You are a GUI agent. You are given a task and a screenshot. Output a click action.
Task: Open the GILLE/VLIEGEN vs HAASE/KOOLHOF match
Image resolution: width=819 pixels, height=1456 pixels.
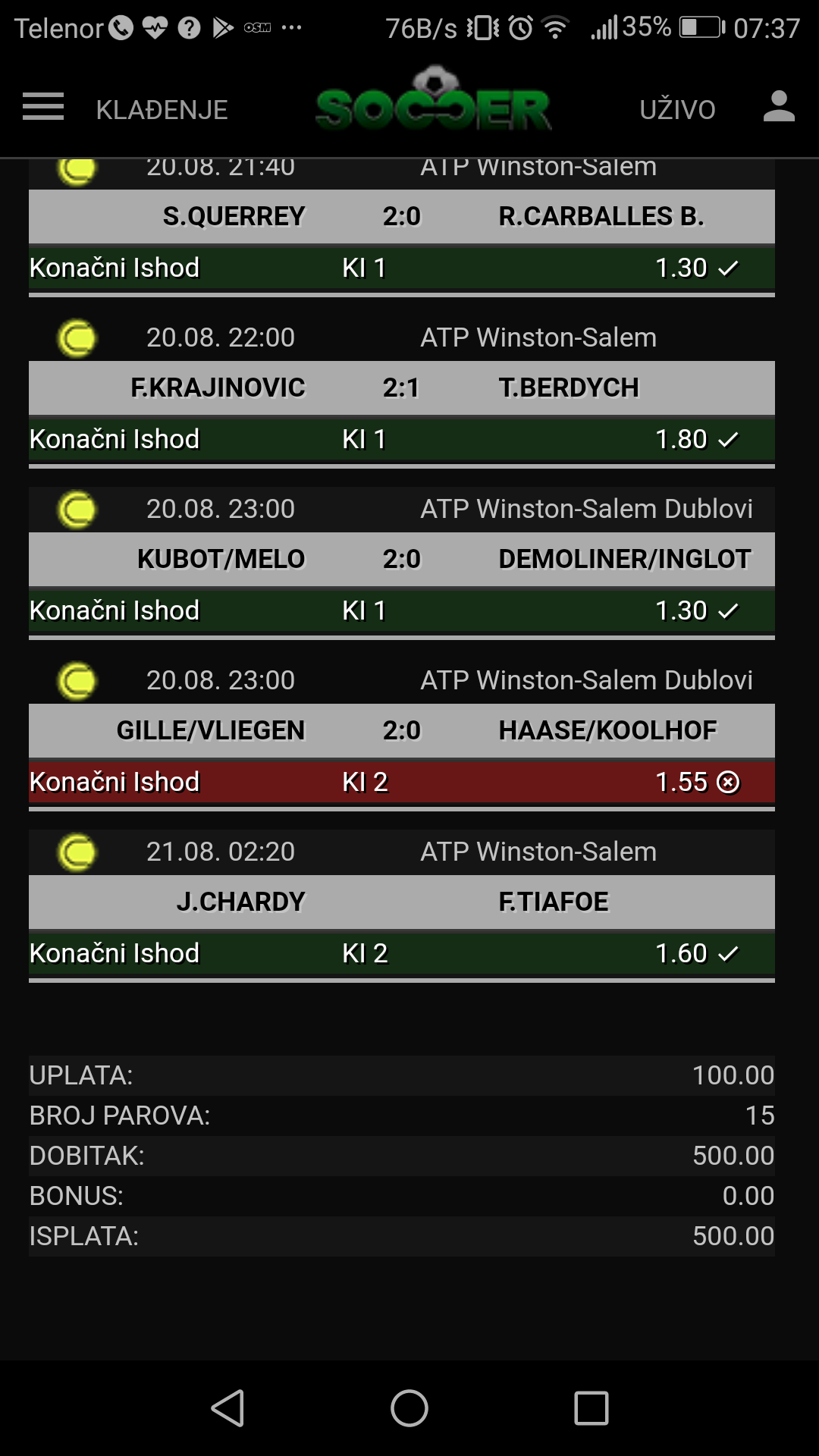[402, 730]
